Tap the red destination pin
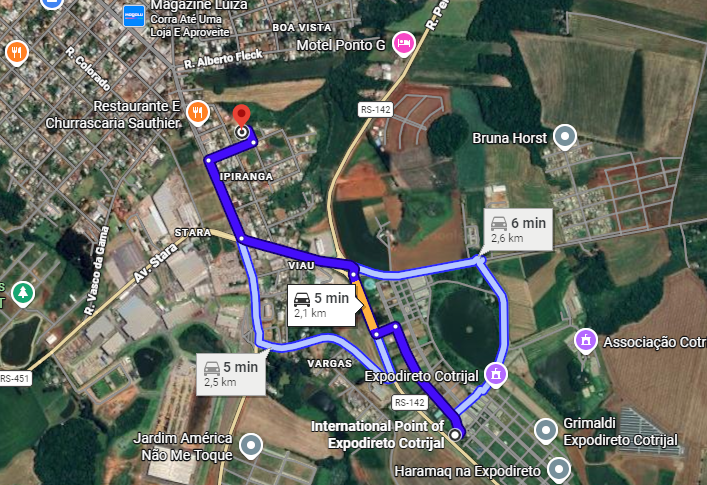 [x=241, y=117]
